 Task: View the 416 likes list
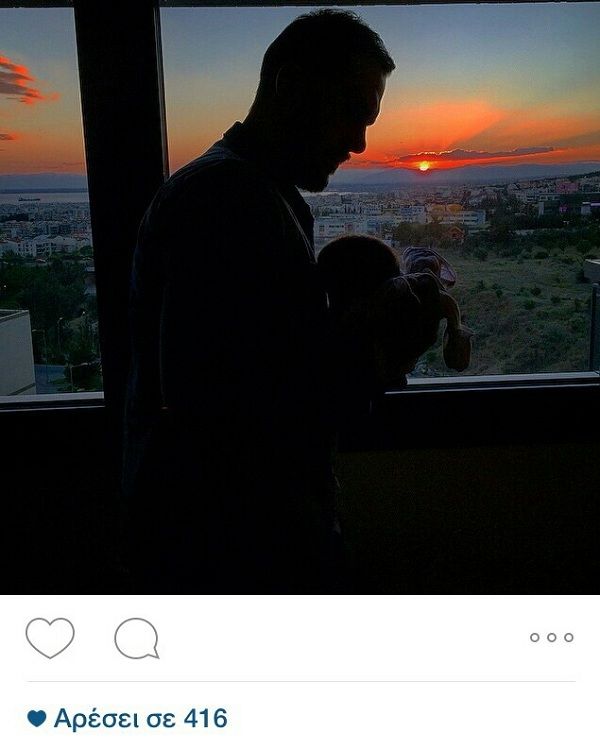[x=140, y=718]
